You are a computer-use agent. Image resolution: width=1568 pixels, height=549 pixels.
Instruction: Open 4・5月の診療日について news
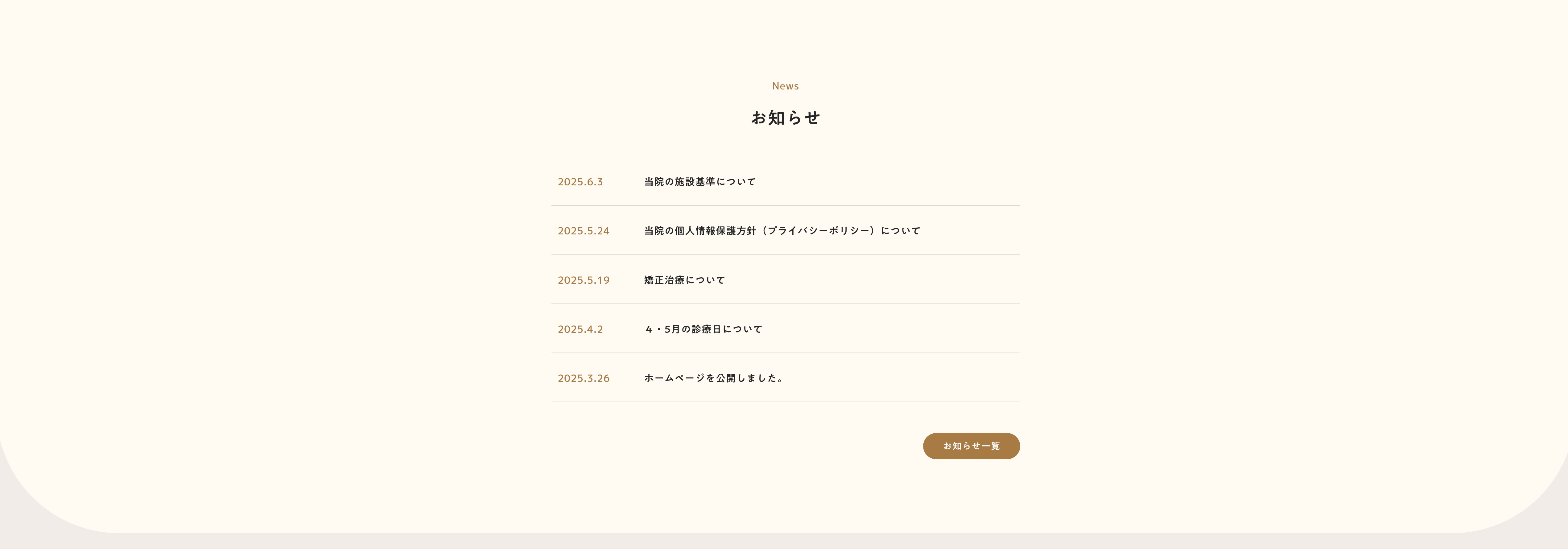pyautogui.click(x=703, y=329)
